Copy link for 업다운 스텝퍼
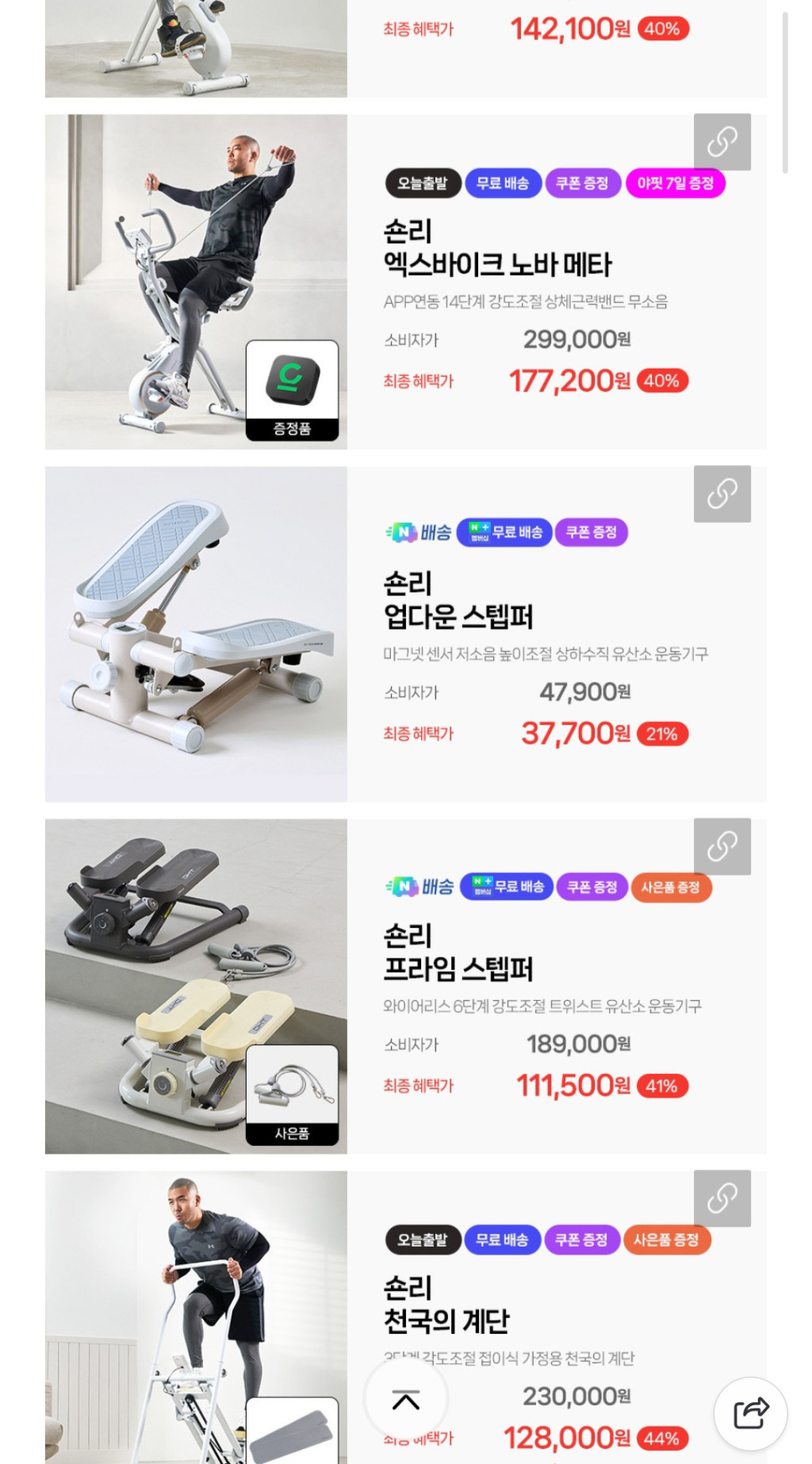 click(x=722, y=494)
